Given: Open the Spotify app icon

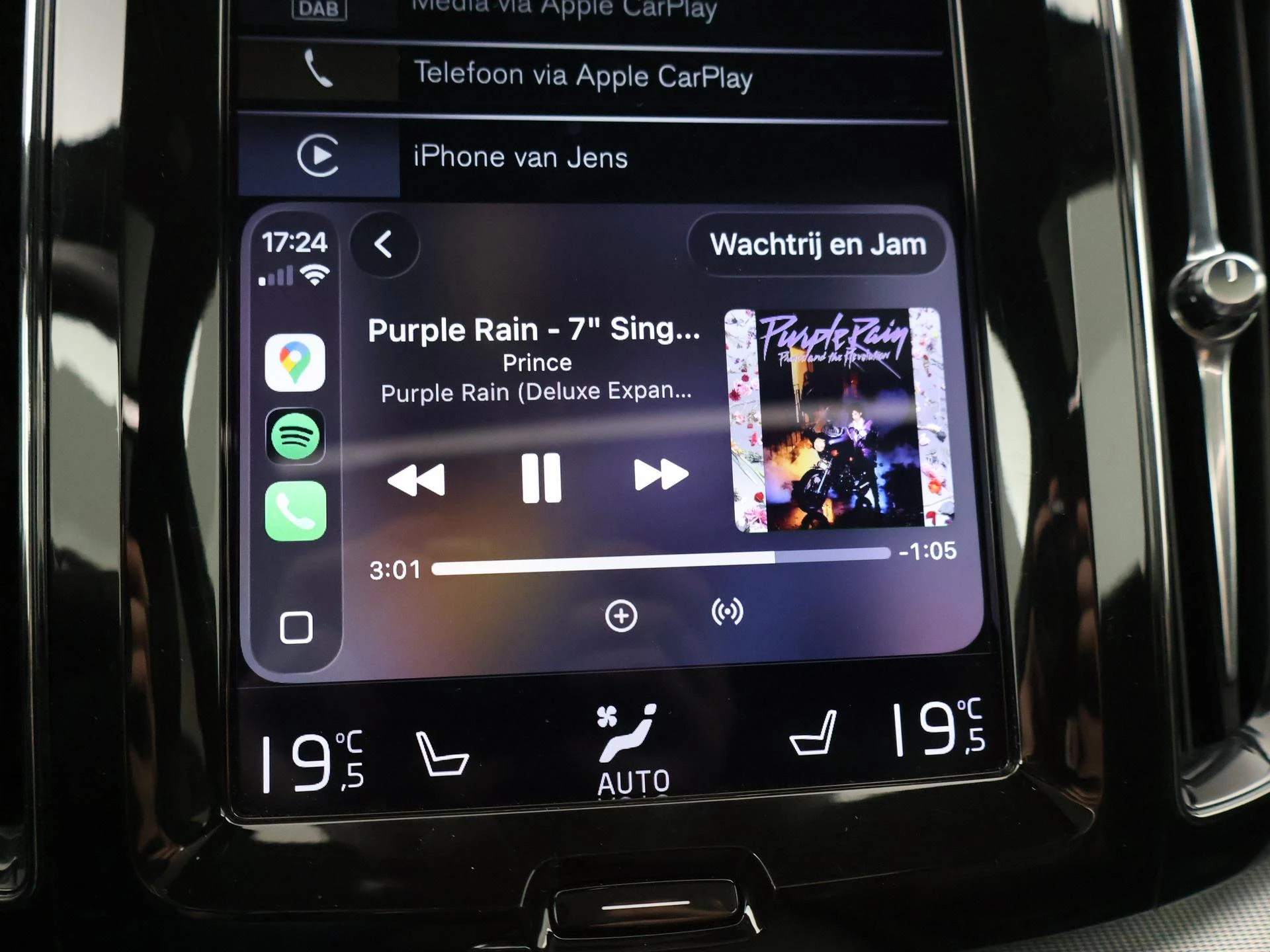Looking at the screenshot, I should (x=295, y=436).
